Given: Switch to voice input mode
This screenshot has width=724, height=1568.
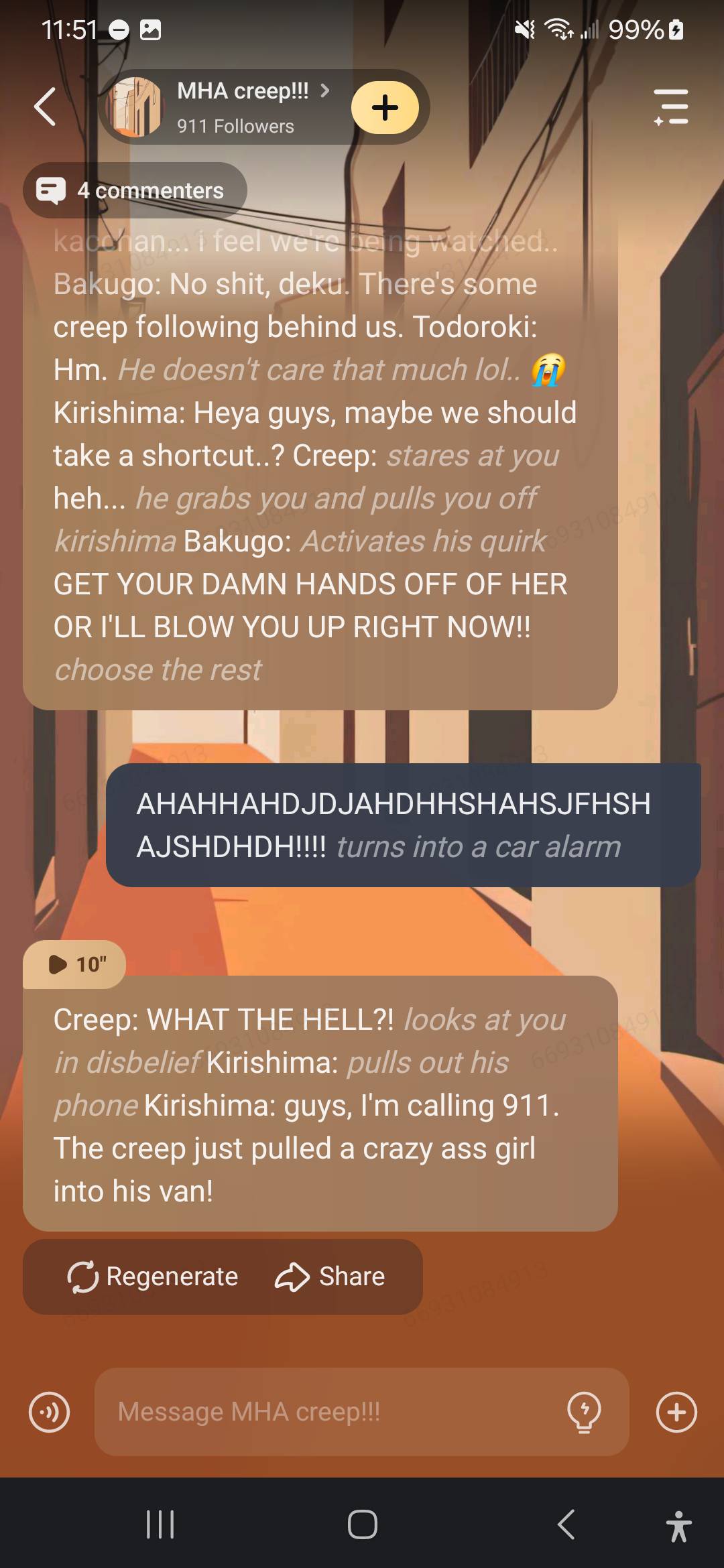Looking at the screenshot, I should (x=49, y=1412).
